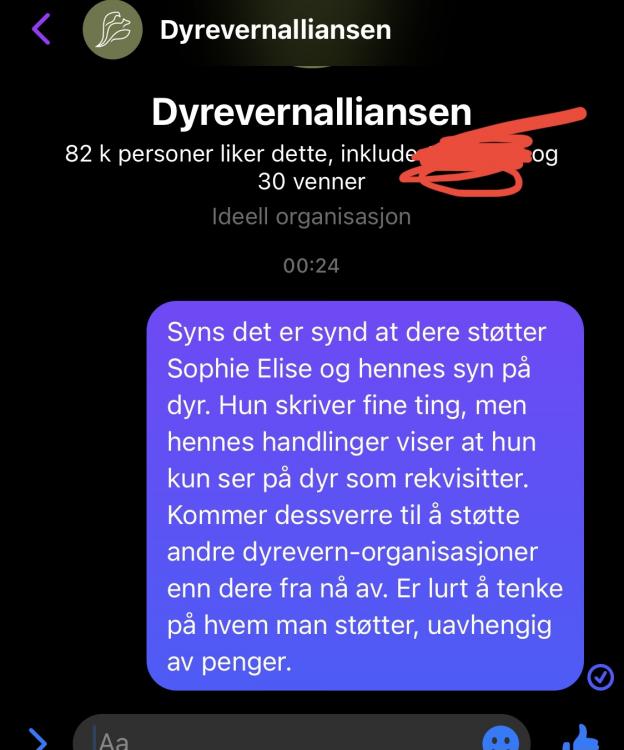The height and width of the screenshot is (750, 624).
Task: Expand more attachment options chevron
Action: (37, 740)
